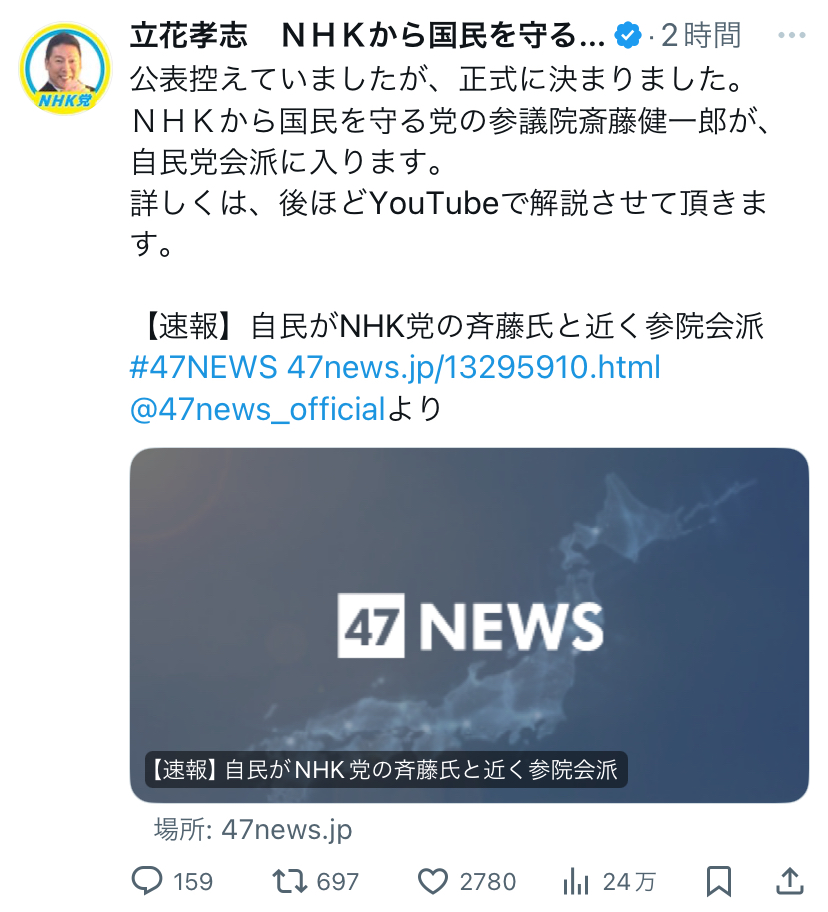Image resolution: width=828 pixels, height=912 pixels.
Task: Open the 47 NEWS article card
Action: [x=468, y=625]
